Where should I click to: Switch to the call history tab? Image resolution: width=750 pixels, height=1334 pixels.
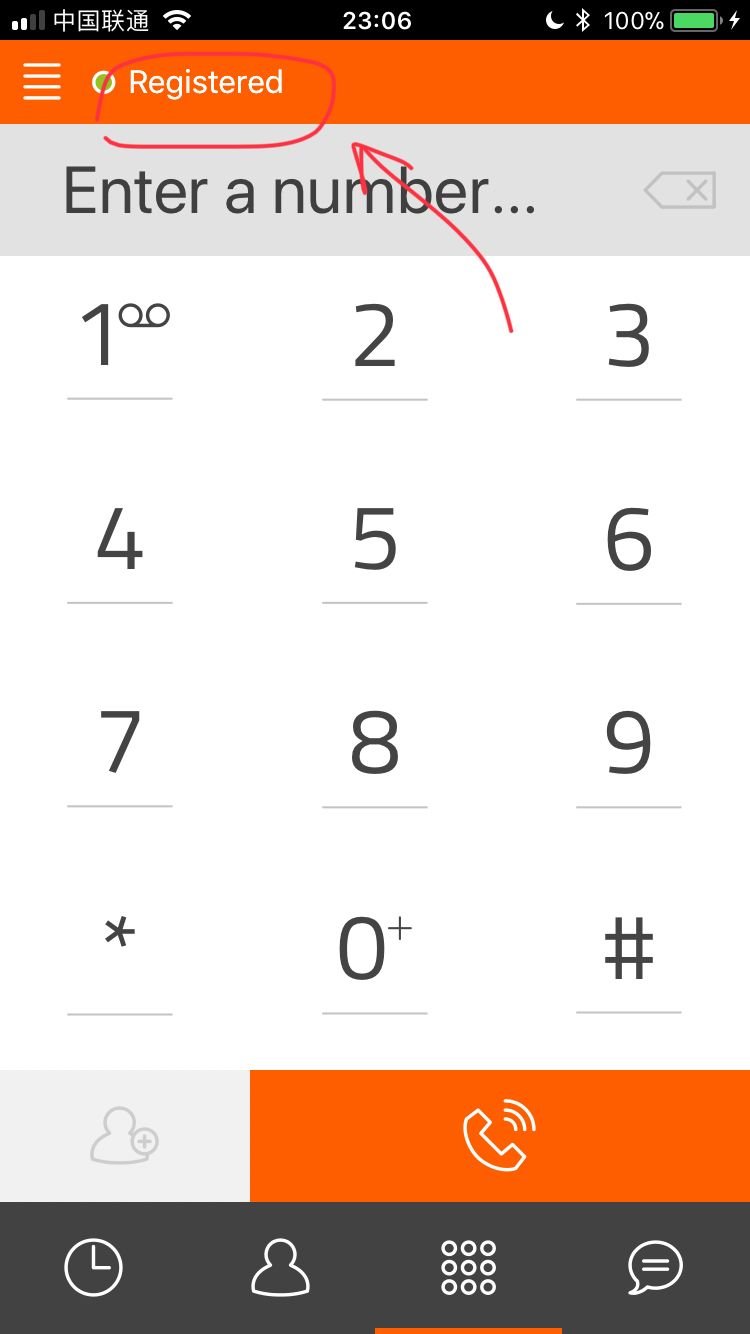pos(93,1268)
